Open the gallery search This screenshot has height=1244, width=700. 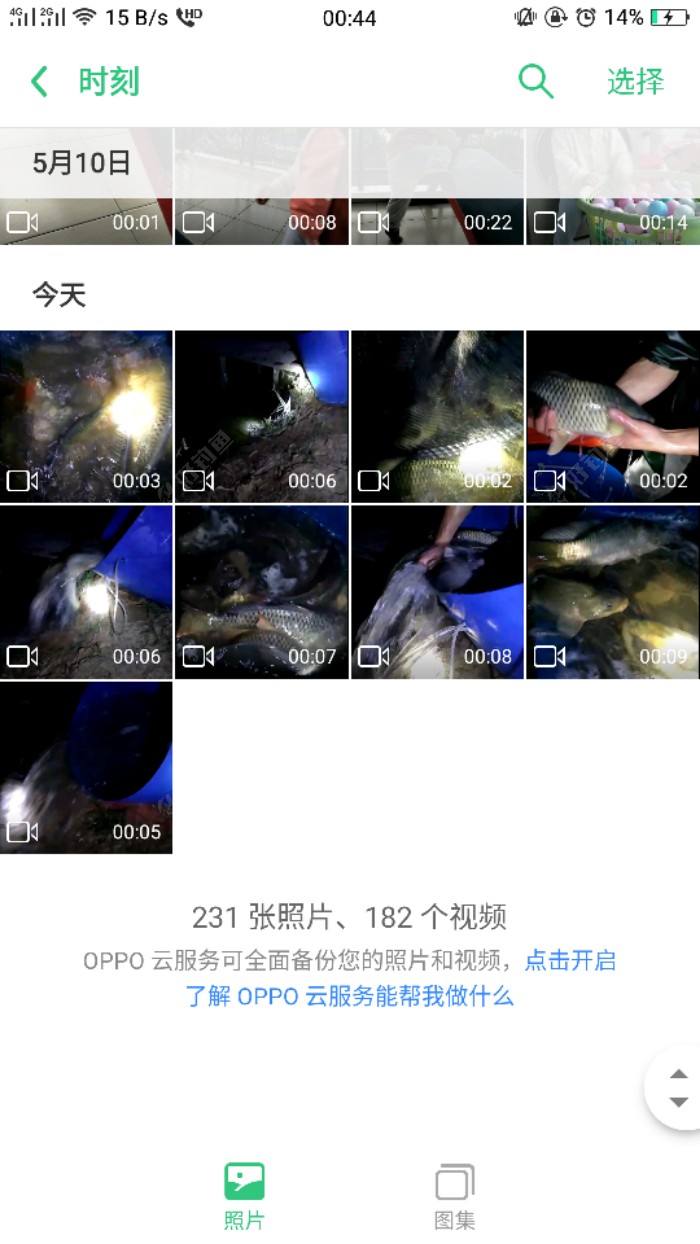pos(536,82)
